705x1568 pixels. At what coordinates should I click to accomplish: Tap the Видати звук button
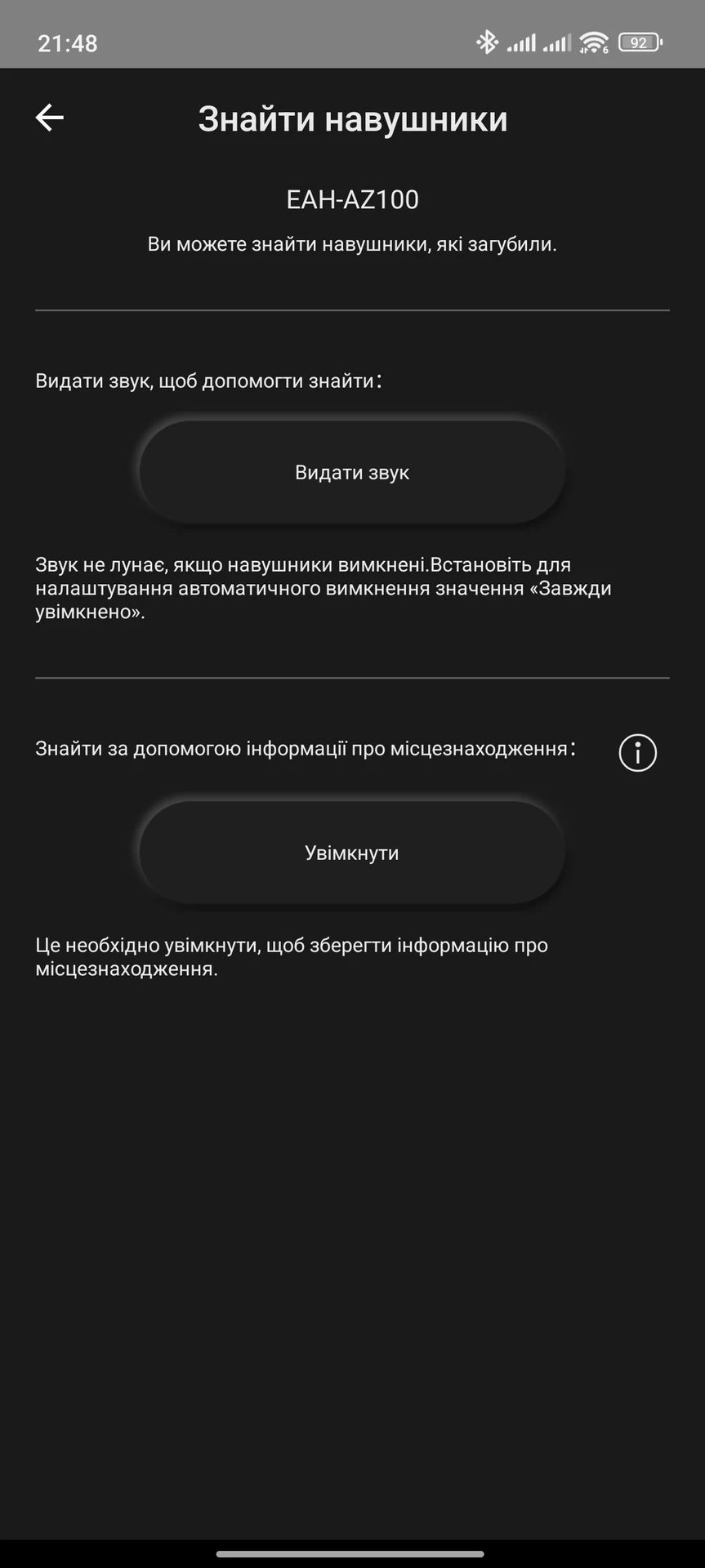click(x=352, y=472)
